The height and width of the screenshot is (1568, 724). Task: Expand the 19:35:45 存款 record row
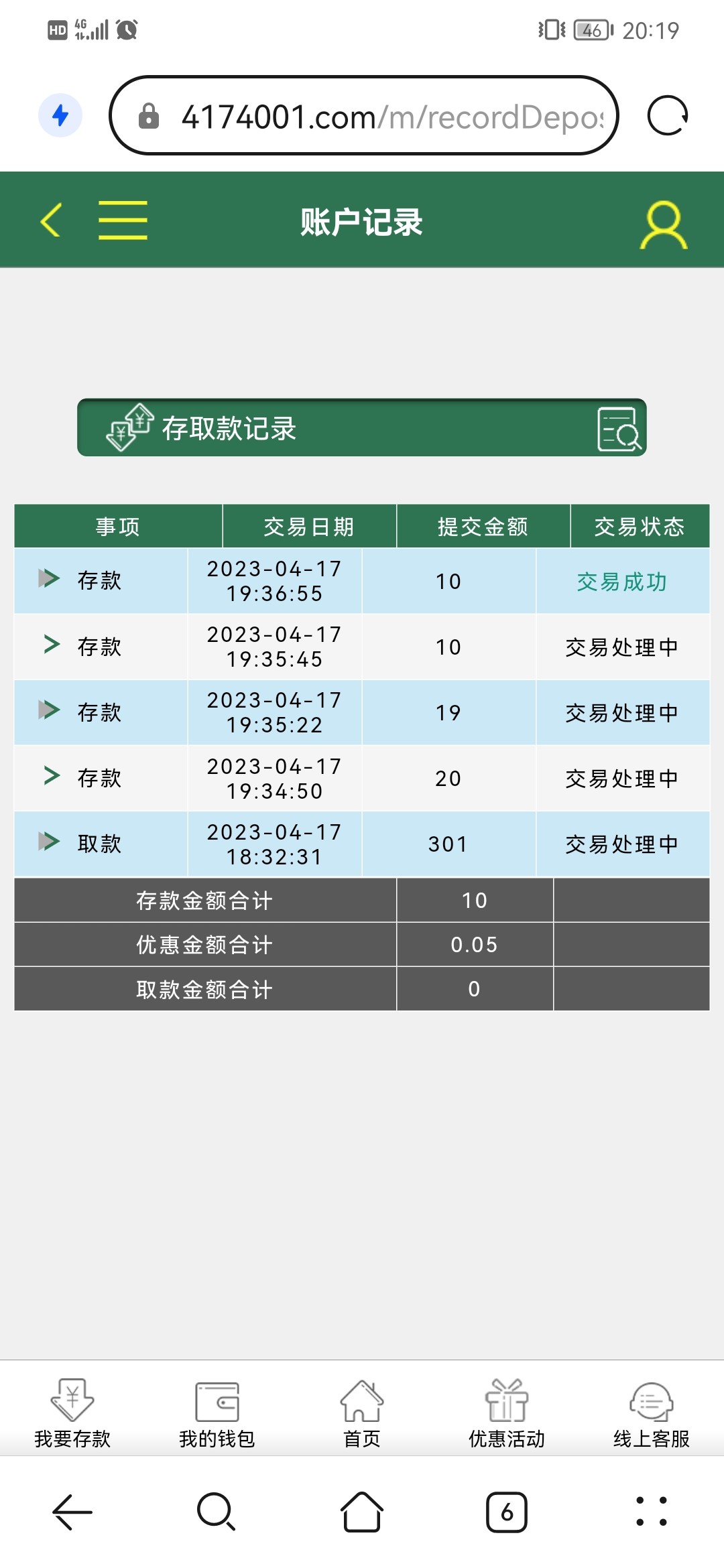click(x=51, y=645)
